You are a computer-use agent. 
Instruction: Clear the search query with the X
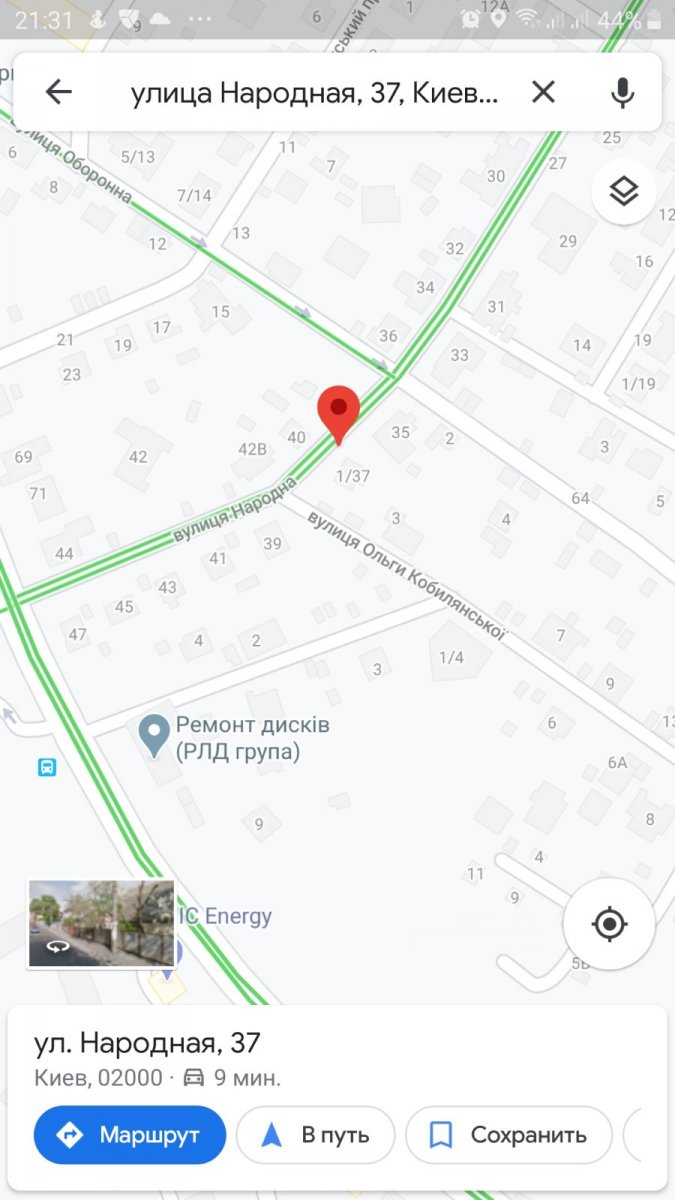pyautogui.click(x=543, y=93)
